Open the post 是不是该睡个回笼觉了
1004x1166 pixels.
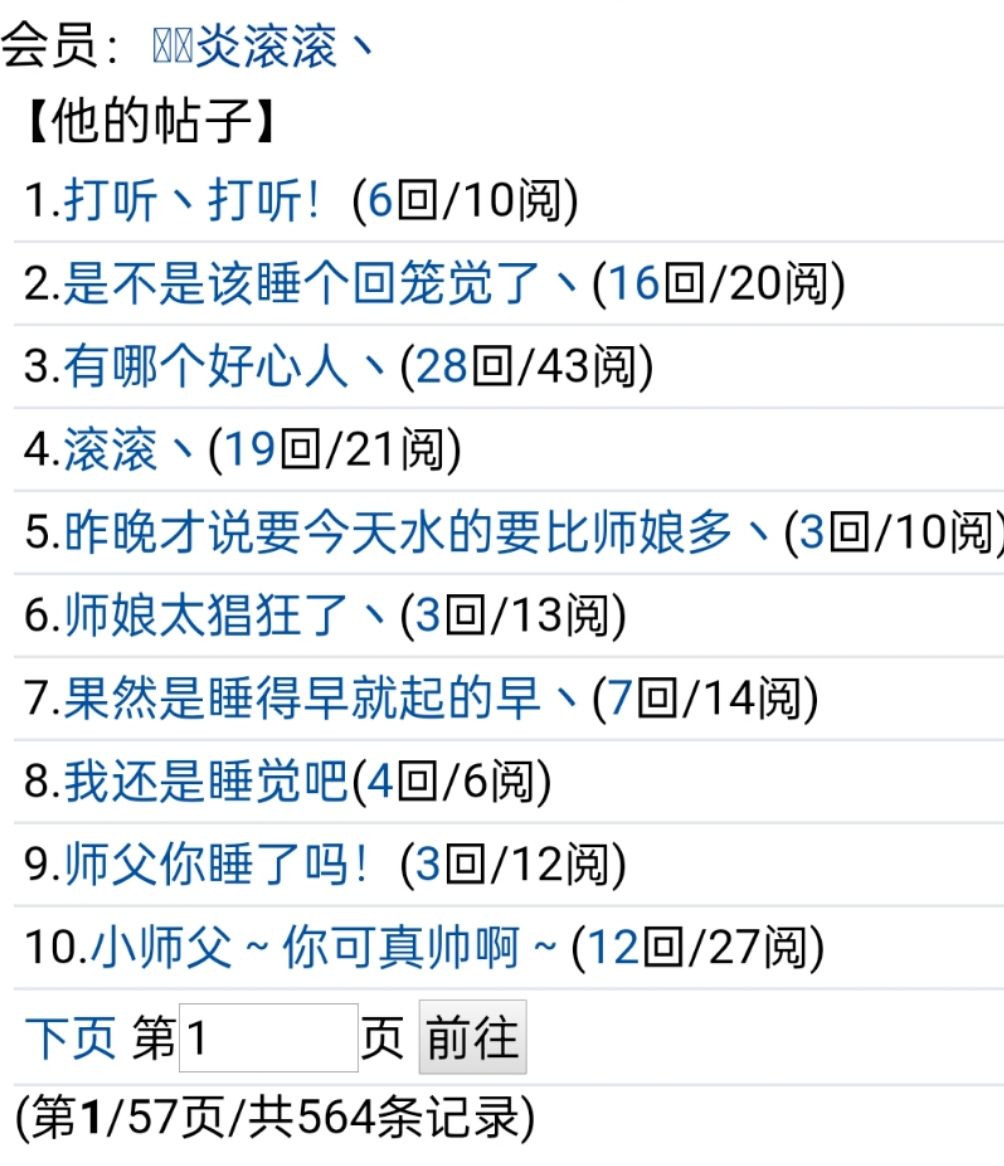coord(320,285)
